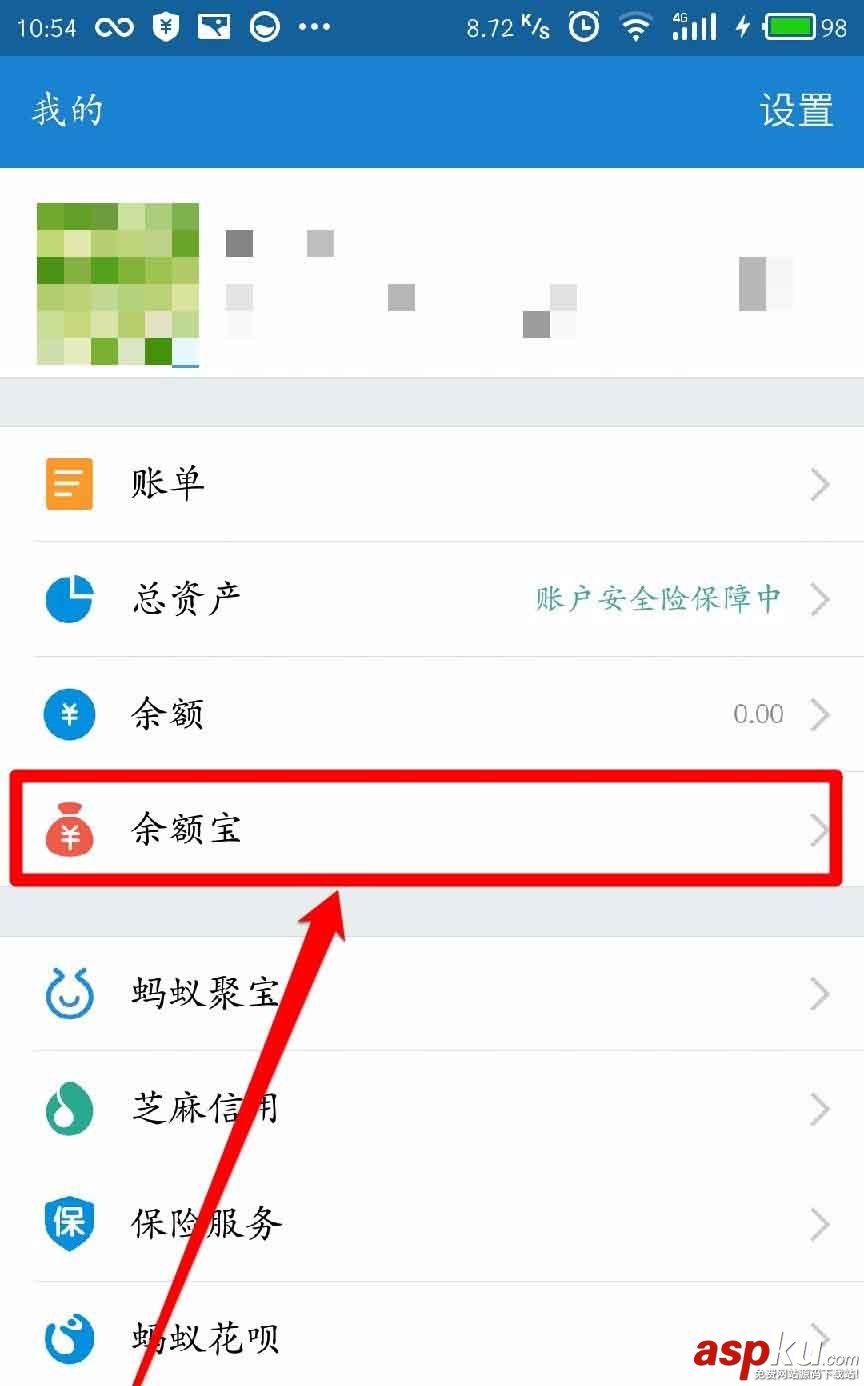This screenshot has height=1386, width=864.
Task: Open the 余额 balance row
Action: (x=432, y=714)
